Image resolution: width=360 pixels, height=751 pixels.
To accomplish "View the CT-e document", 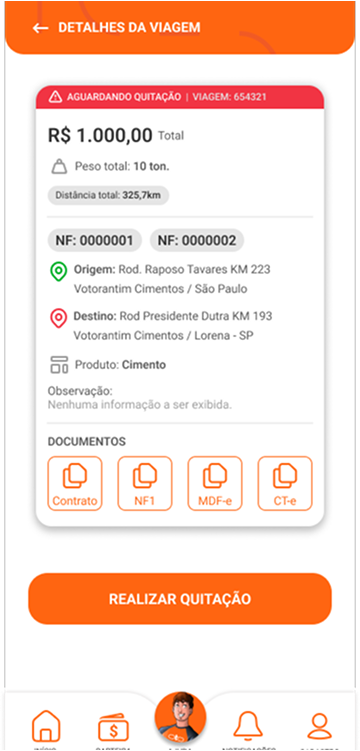I will point(285,483).
